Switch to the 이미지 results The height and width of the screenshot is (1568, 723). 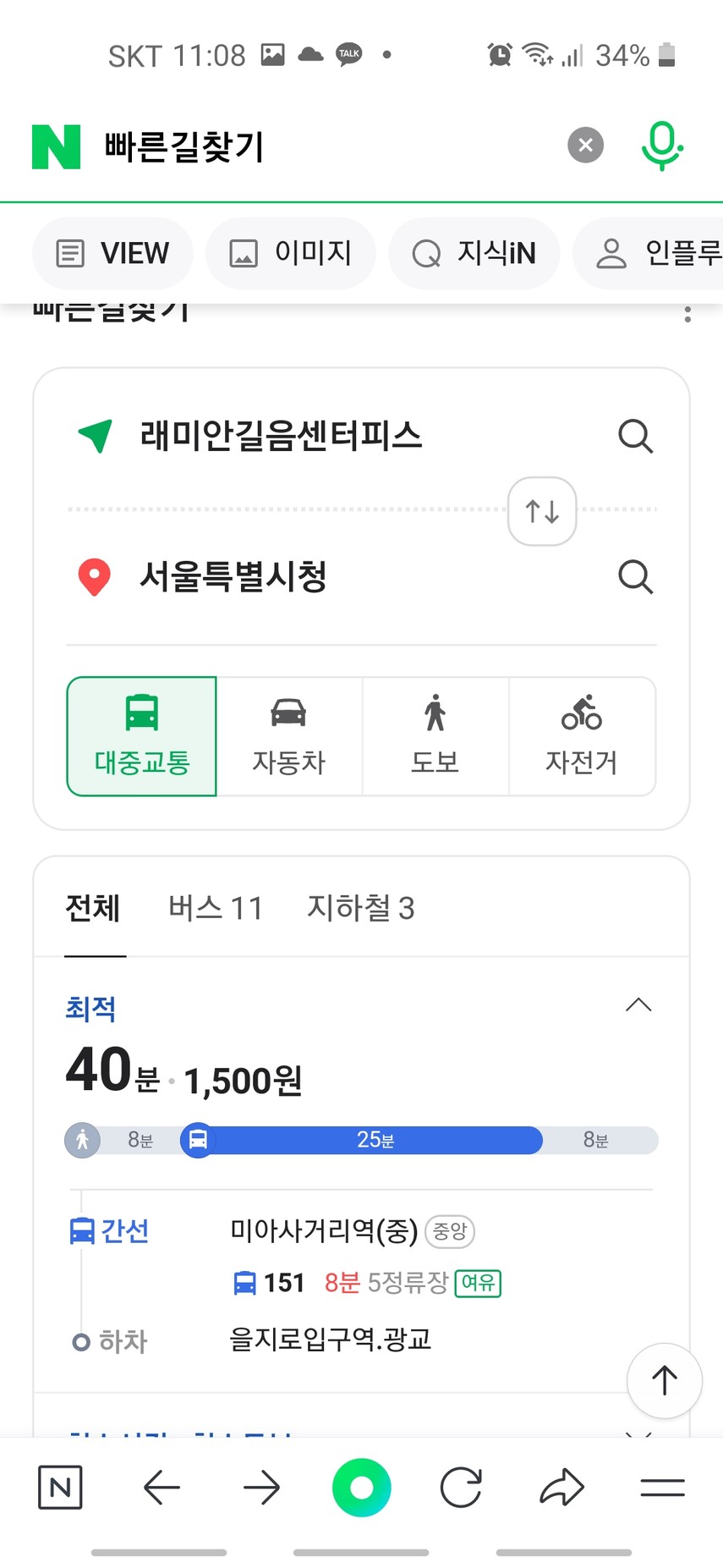pyautogui.click(x=291, y=253)
